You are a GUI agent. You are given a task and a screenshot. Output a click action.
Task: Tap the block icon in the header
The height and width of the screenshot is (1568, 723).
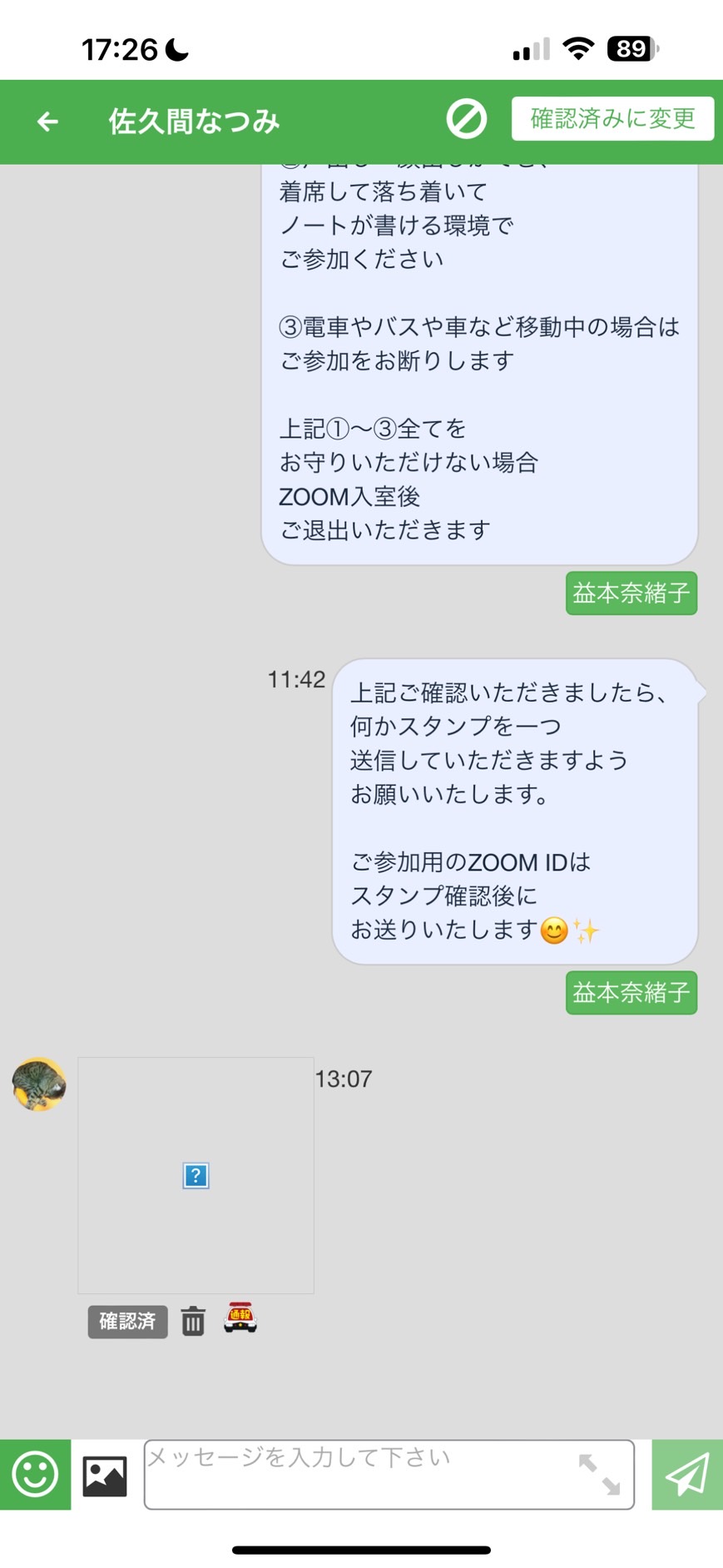pyautogui.click(x=467, y=119)
